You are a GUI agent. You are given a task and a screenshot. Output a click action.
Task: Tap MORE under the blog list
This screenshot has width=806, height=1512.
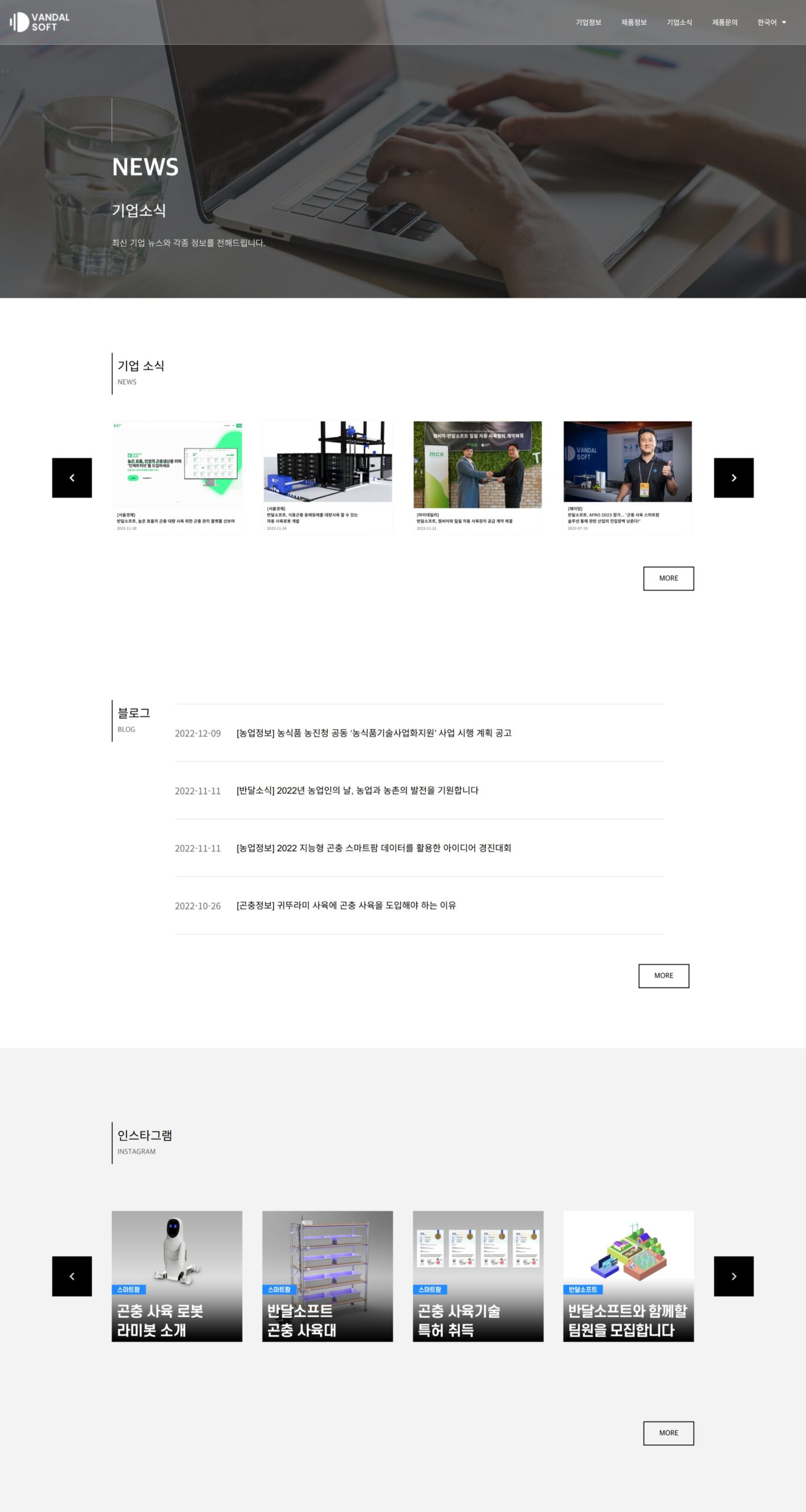tap(663, 976)
